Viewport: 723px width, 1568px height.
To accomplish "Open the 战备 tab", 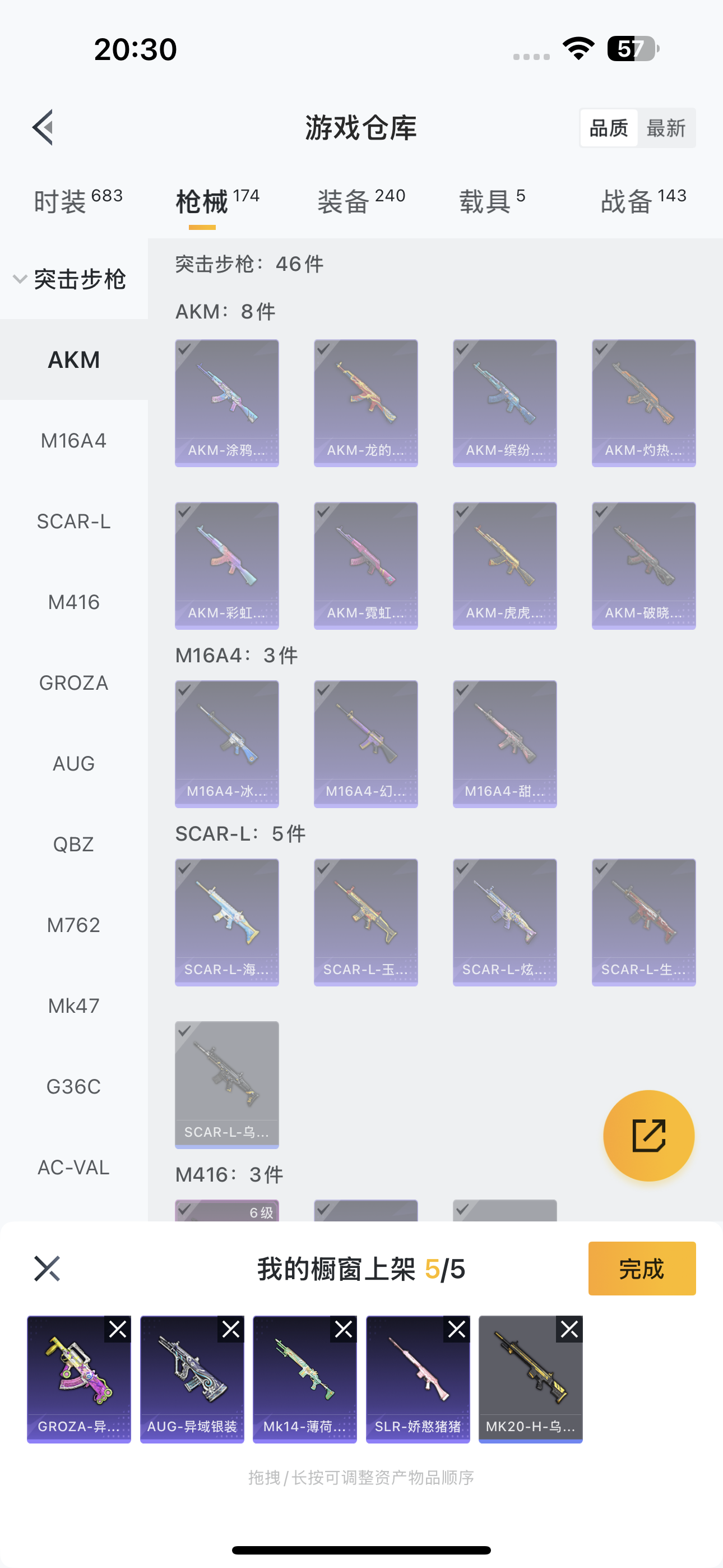I will pyautogui.click(x=643, y=201).
